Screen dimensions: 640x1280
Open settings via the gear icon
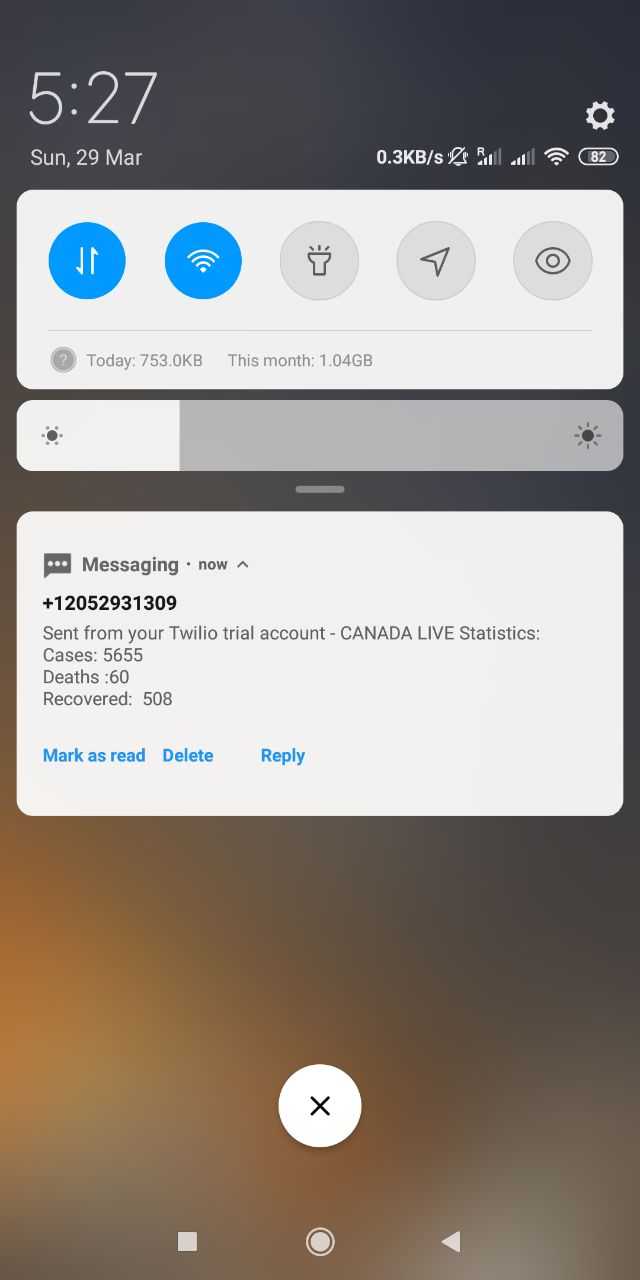tap(600, 116)
